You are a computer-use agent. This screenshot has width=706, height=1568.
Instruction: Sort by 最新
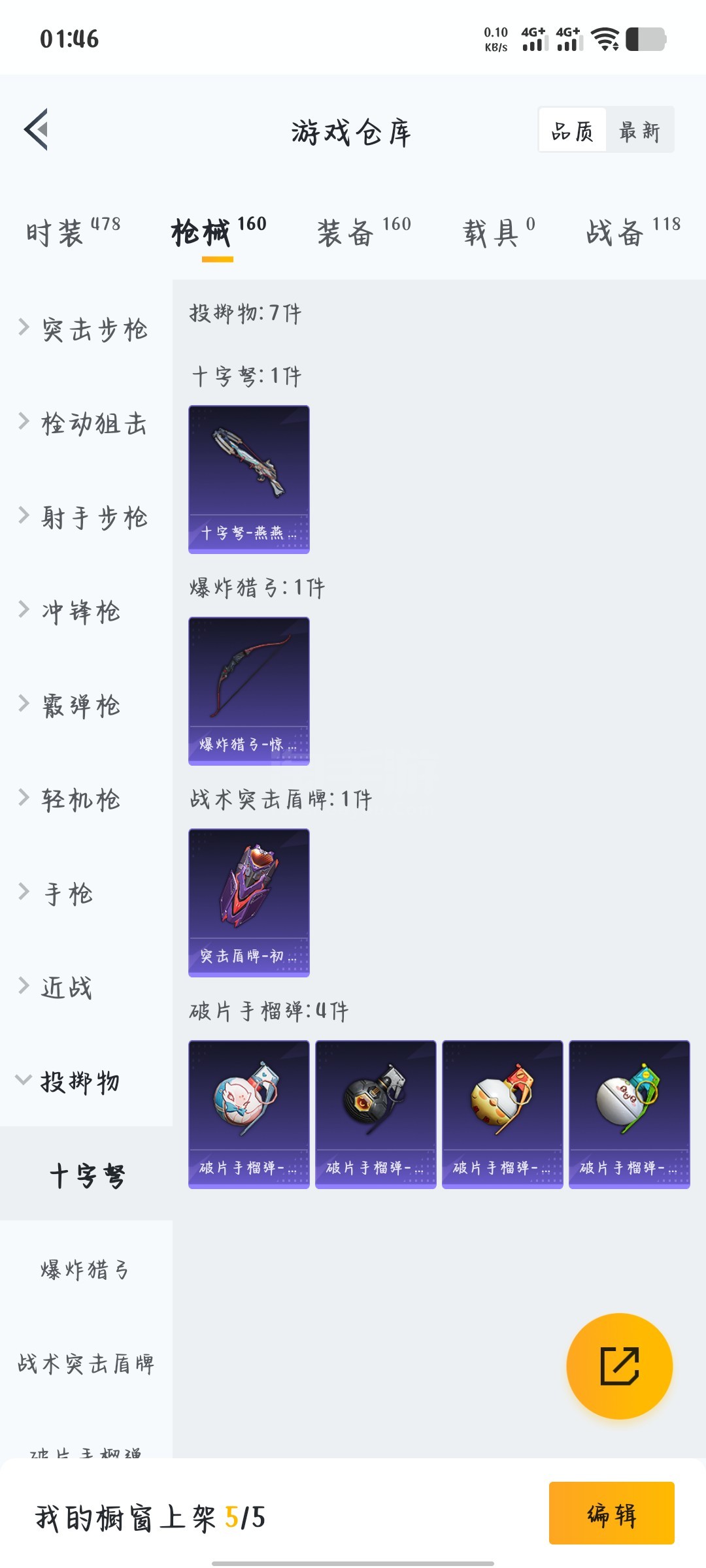639,131
